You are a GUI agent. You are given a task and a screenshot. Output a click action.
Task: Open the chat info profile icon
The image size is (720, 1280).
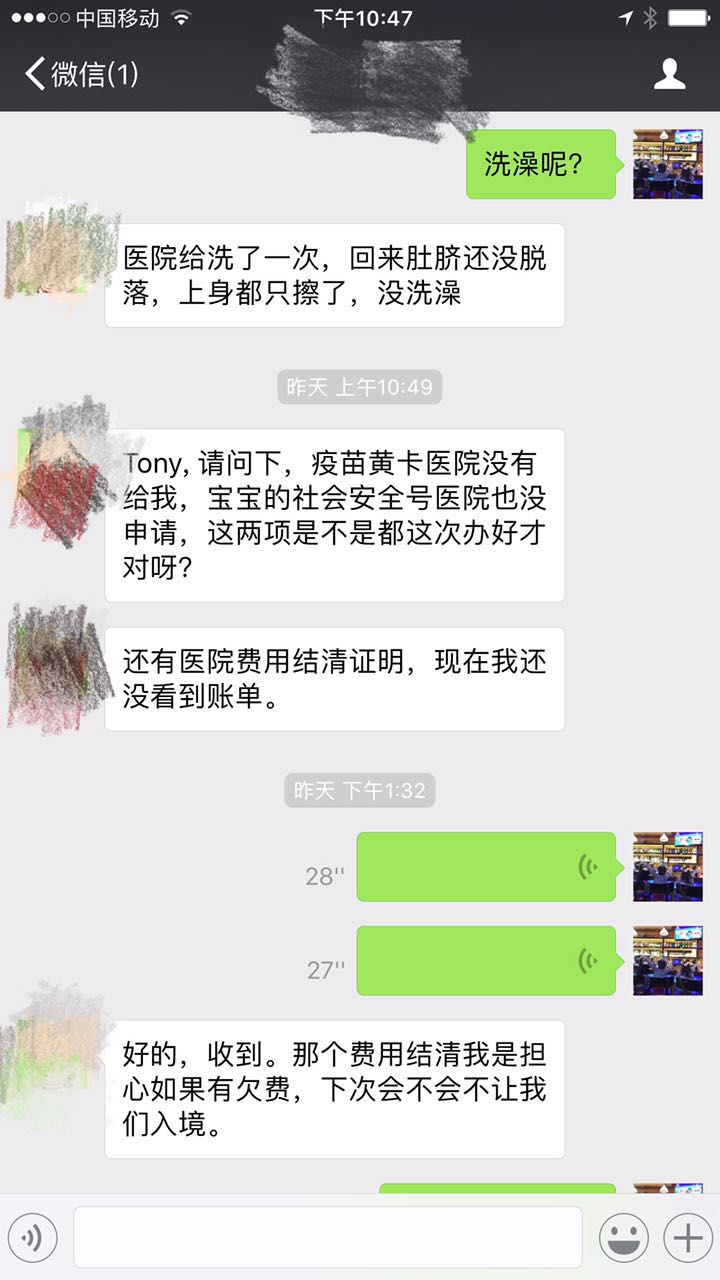[669, 74]
